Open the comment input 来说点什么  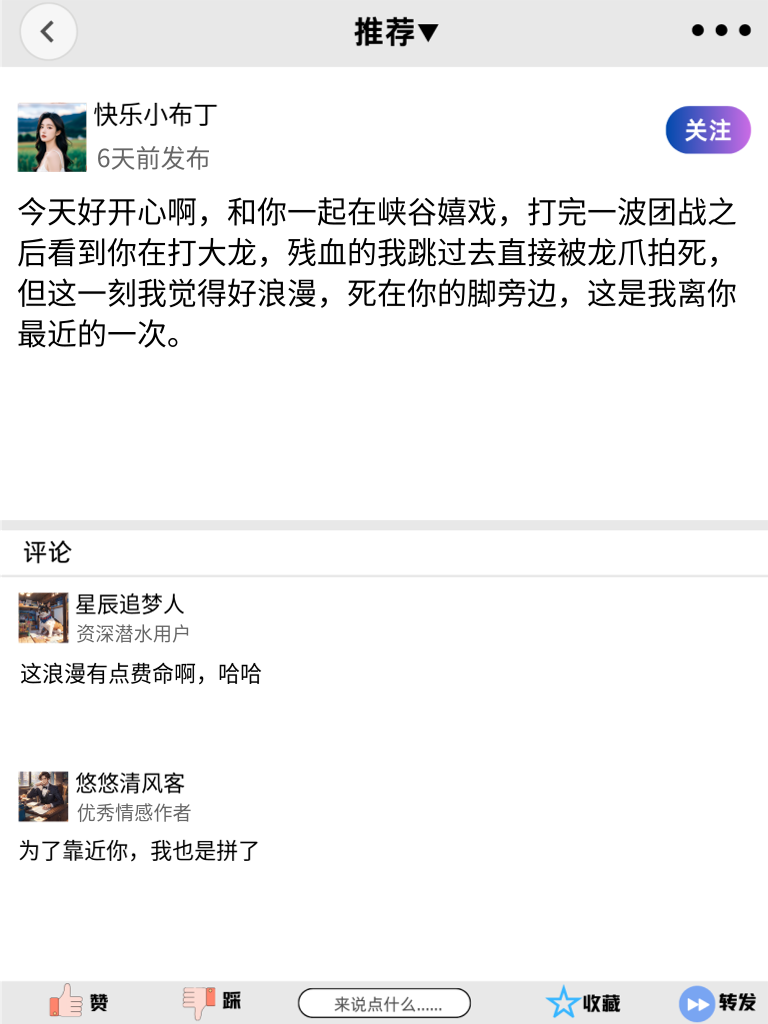pyautogui.click(x=385, y=1001)
